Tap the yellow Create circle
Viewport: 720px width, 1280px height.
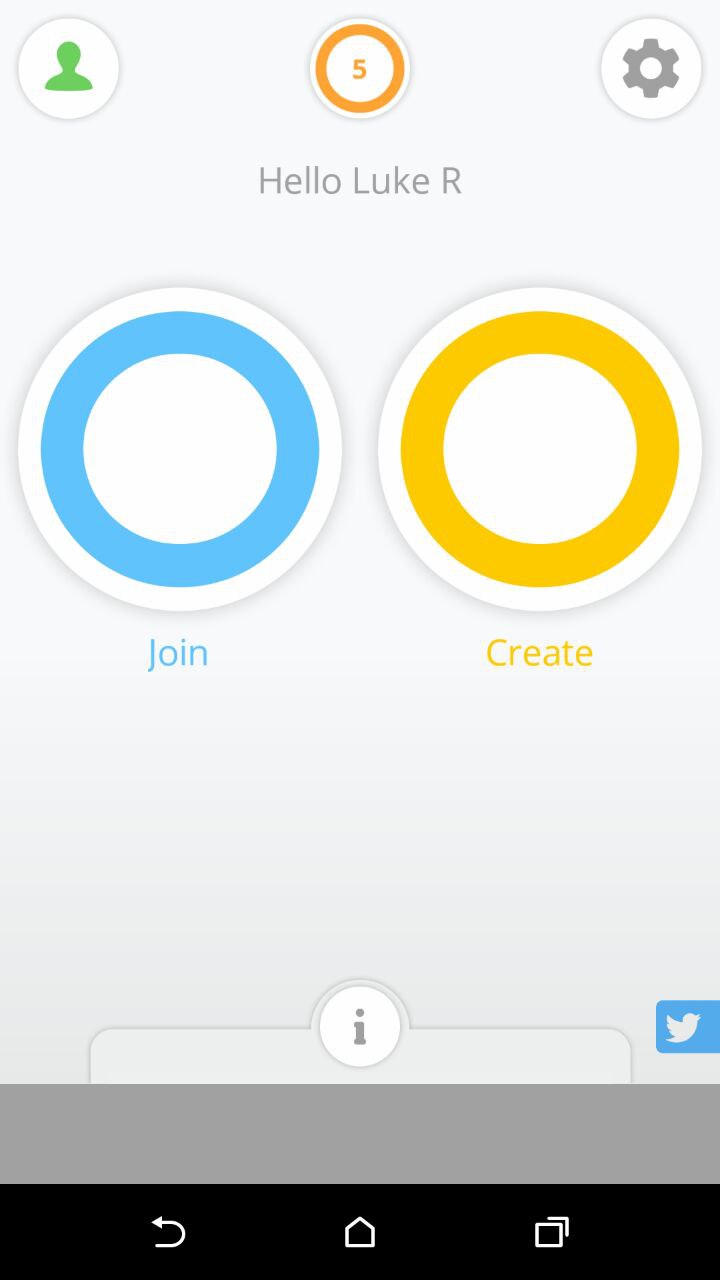[540, 449]
